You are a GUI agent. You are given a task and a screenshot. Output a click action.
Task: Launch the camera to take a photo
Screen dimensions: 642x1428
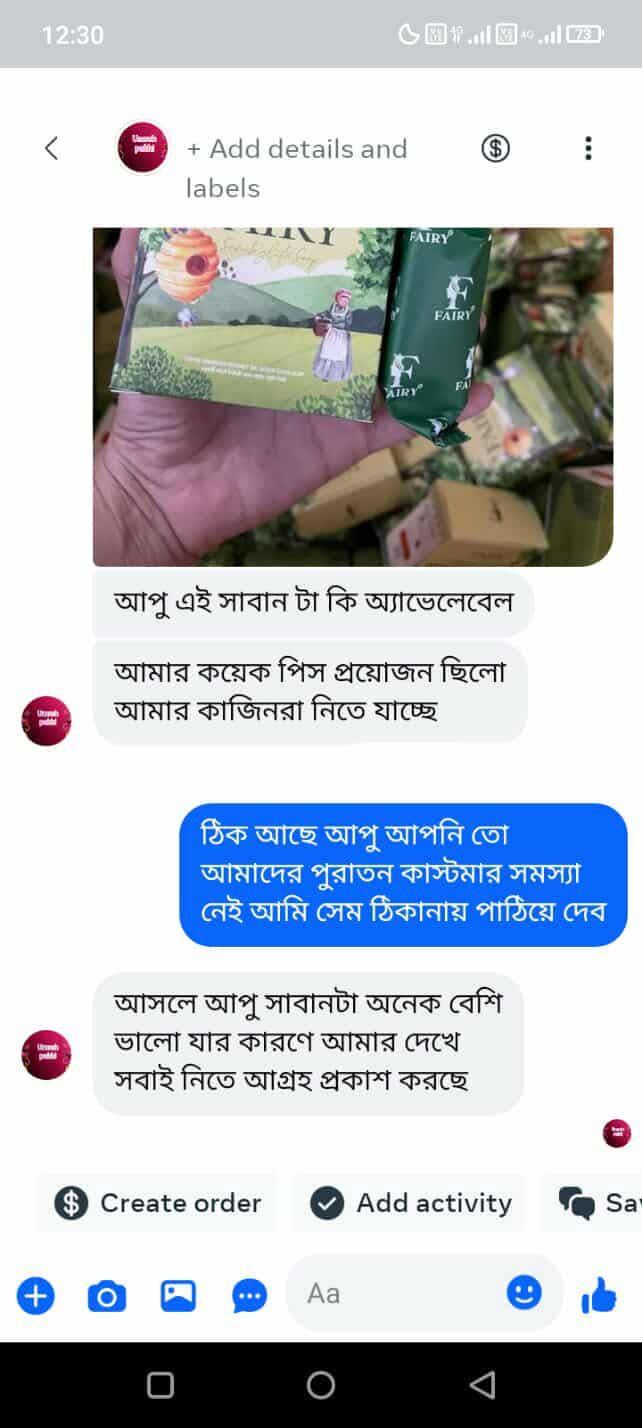[107, 1297]
